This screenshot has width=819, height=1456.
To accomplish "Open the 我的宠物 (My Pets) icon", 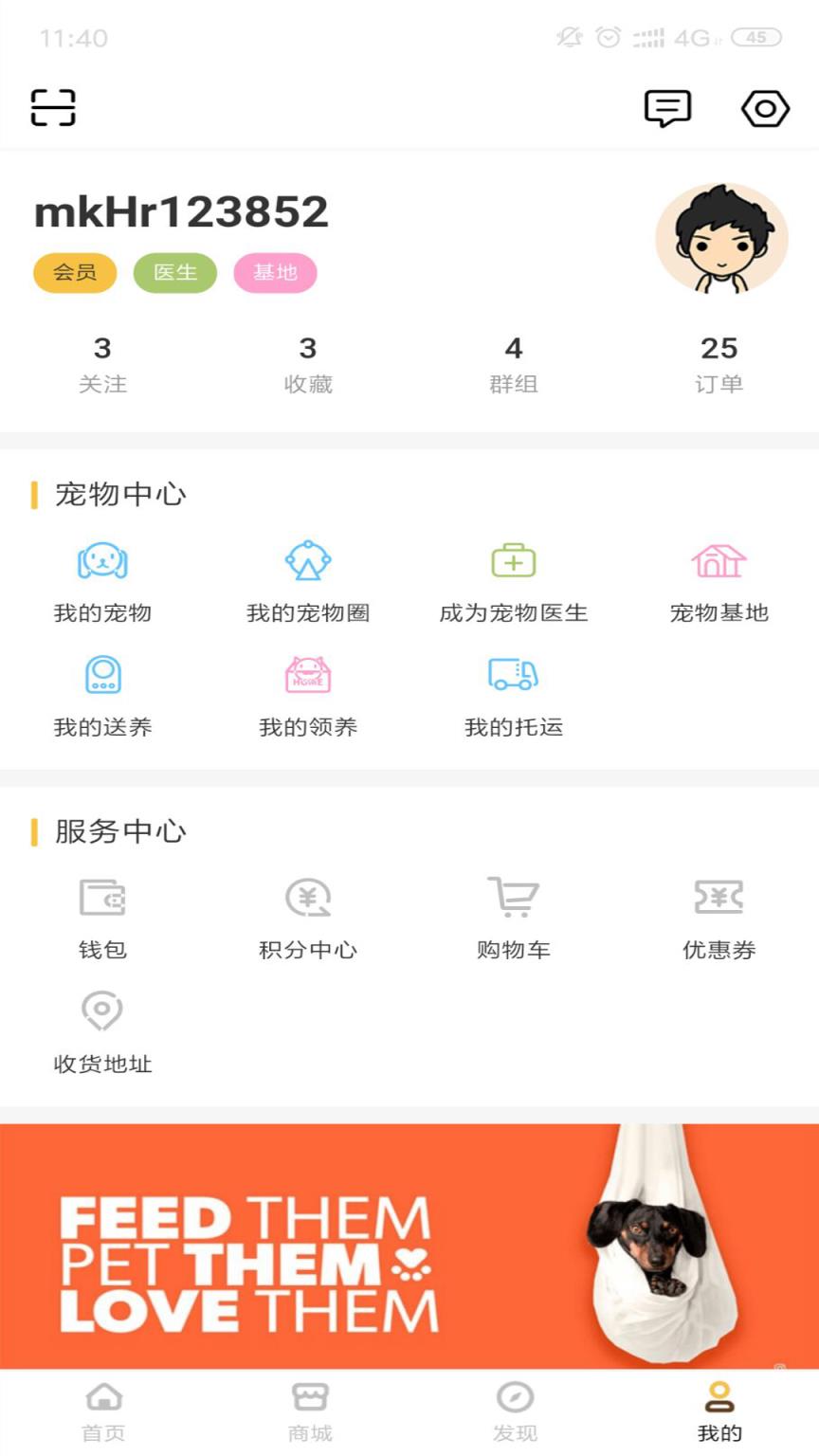I will (x=102, y=562).
